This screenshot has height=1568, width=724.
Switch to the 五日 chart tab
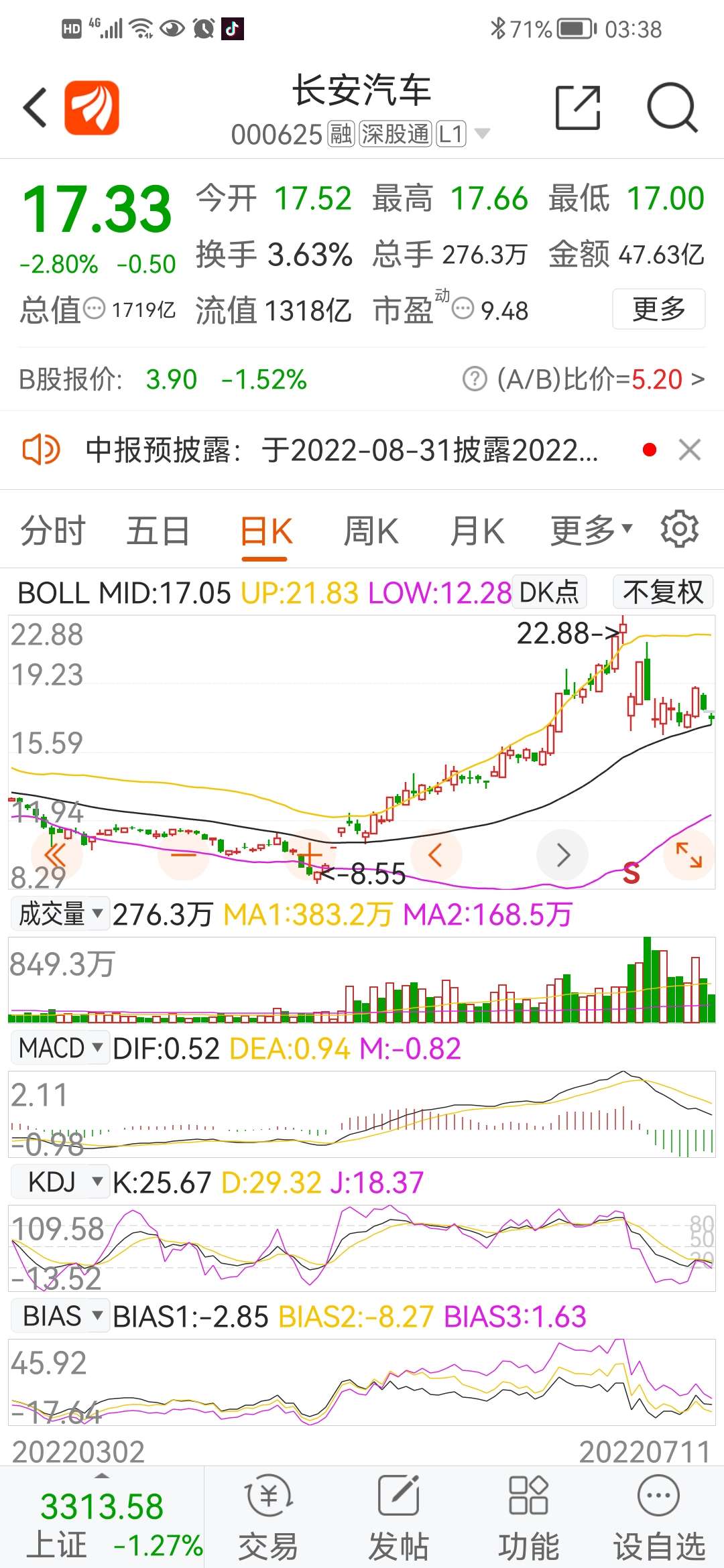coord(158,531)
